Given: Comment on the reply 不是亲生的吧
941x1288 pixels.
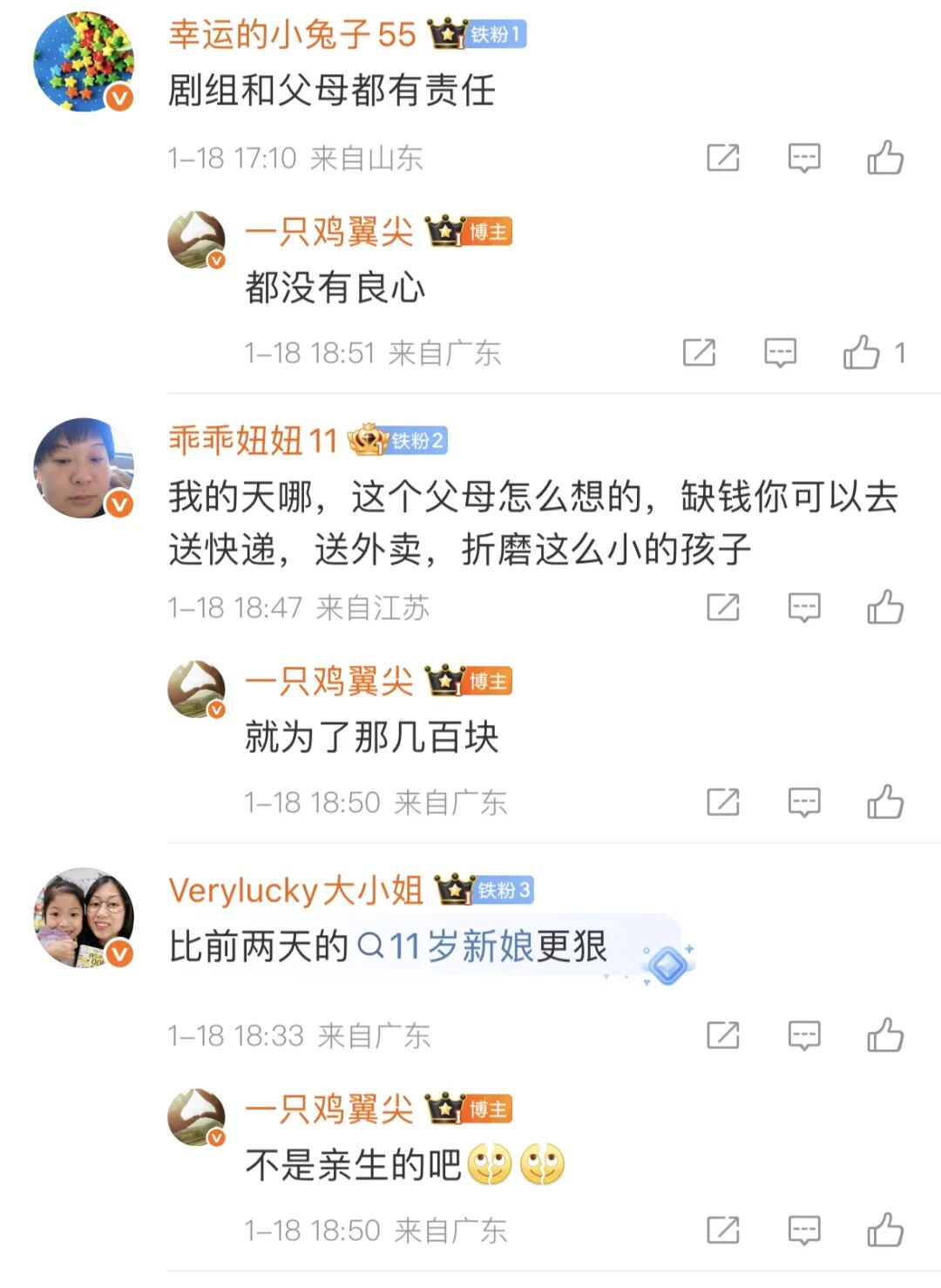Looking at the screenshot, I should [803, 1230].
